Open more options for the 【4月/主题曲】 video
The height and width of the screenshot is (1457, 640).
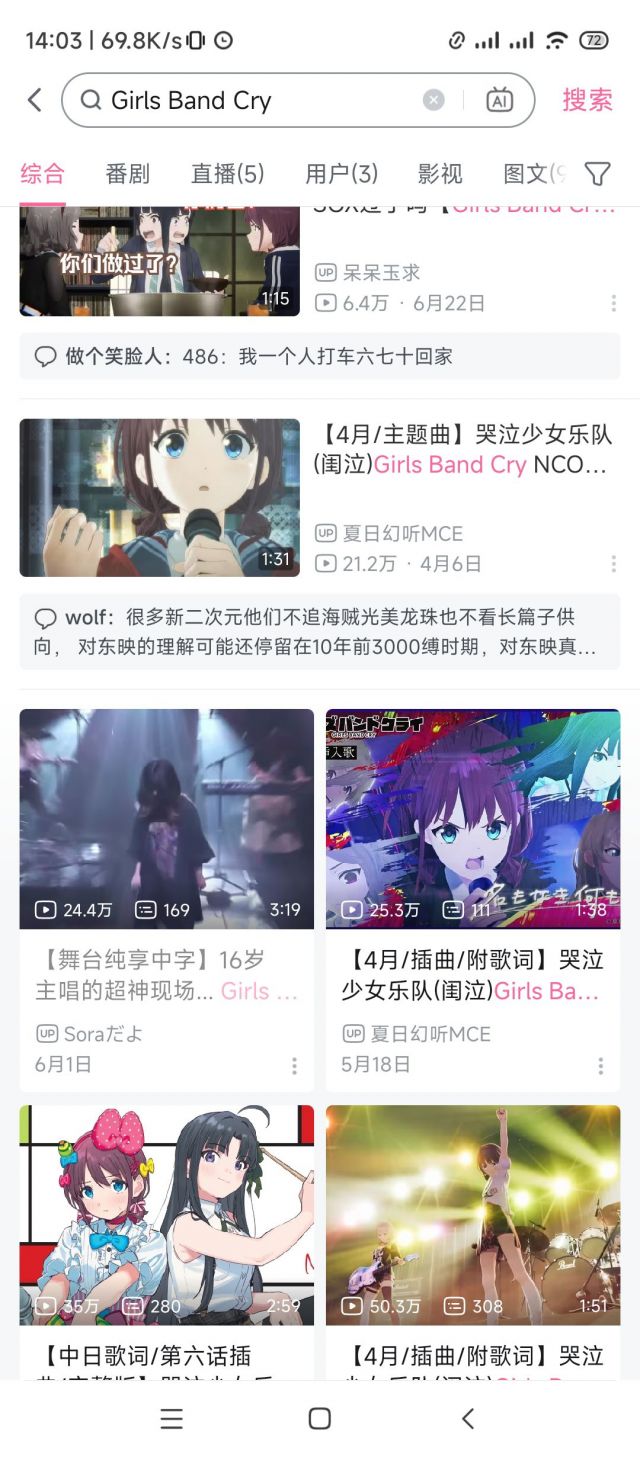click(613, 565)
